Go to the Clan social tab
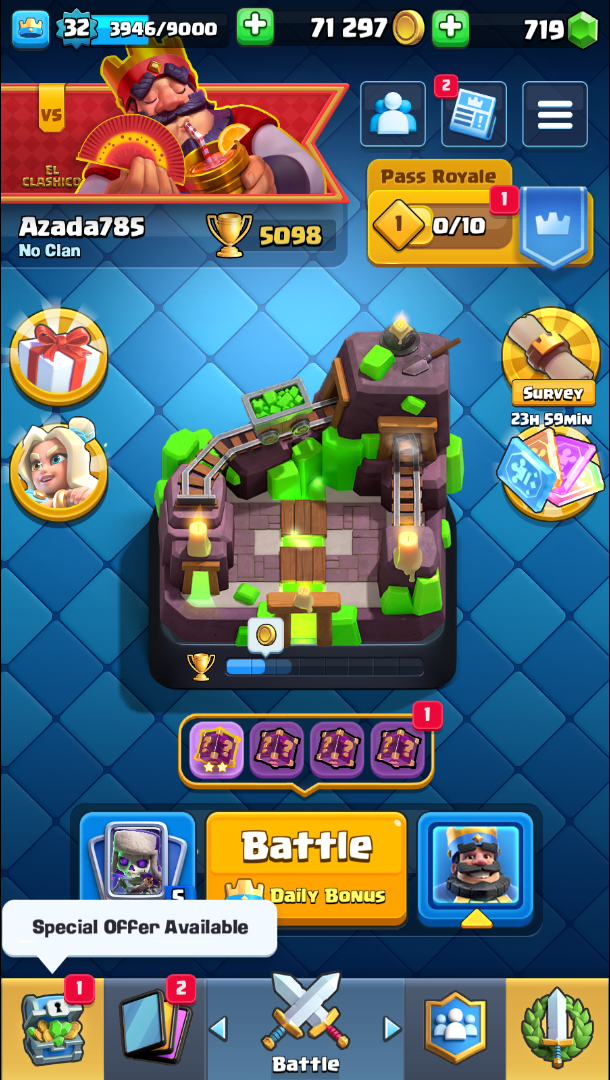Image resolution: width=610 pixels, height=1080 pixels. pyautogui.click(x=455, y=1028)
